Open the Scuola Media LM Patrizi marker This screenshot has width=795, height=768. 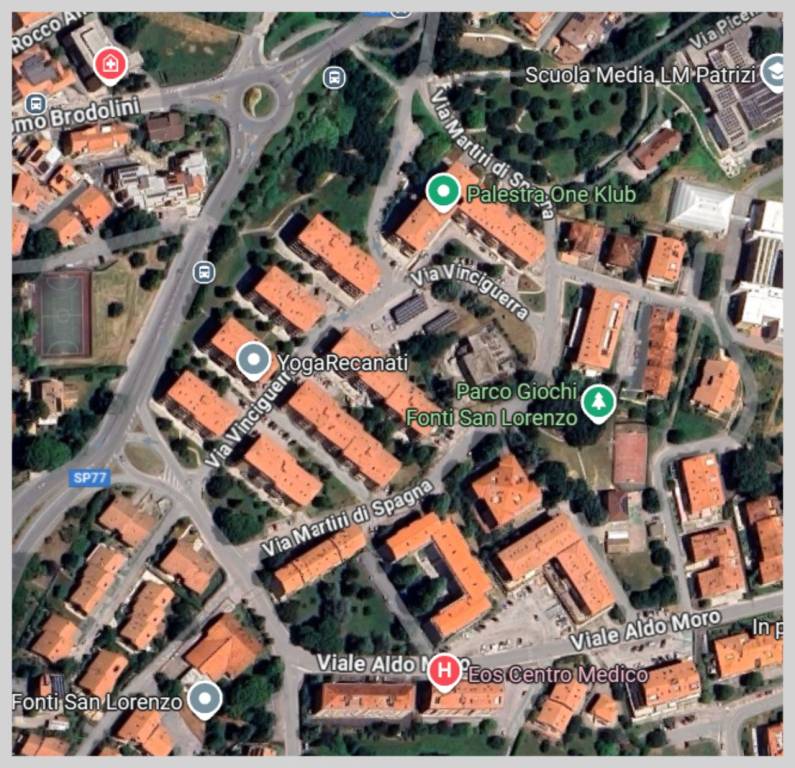pos(774,72)
